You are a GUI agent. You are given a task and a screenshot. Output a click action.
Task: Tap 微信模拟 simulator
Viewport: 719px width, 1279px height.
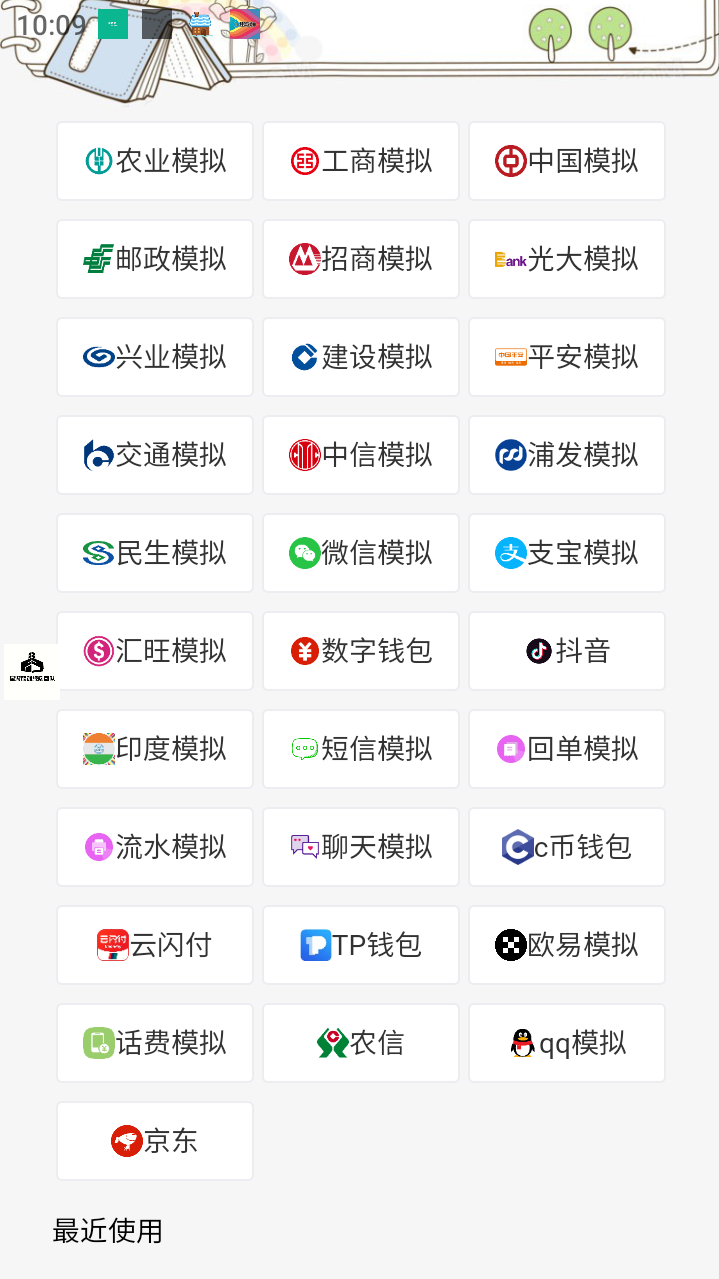point(361,553)
